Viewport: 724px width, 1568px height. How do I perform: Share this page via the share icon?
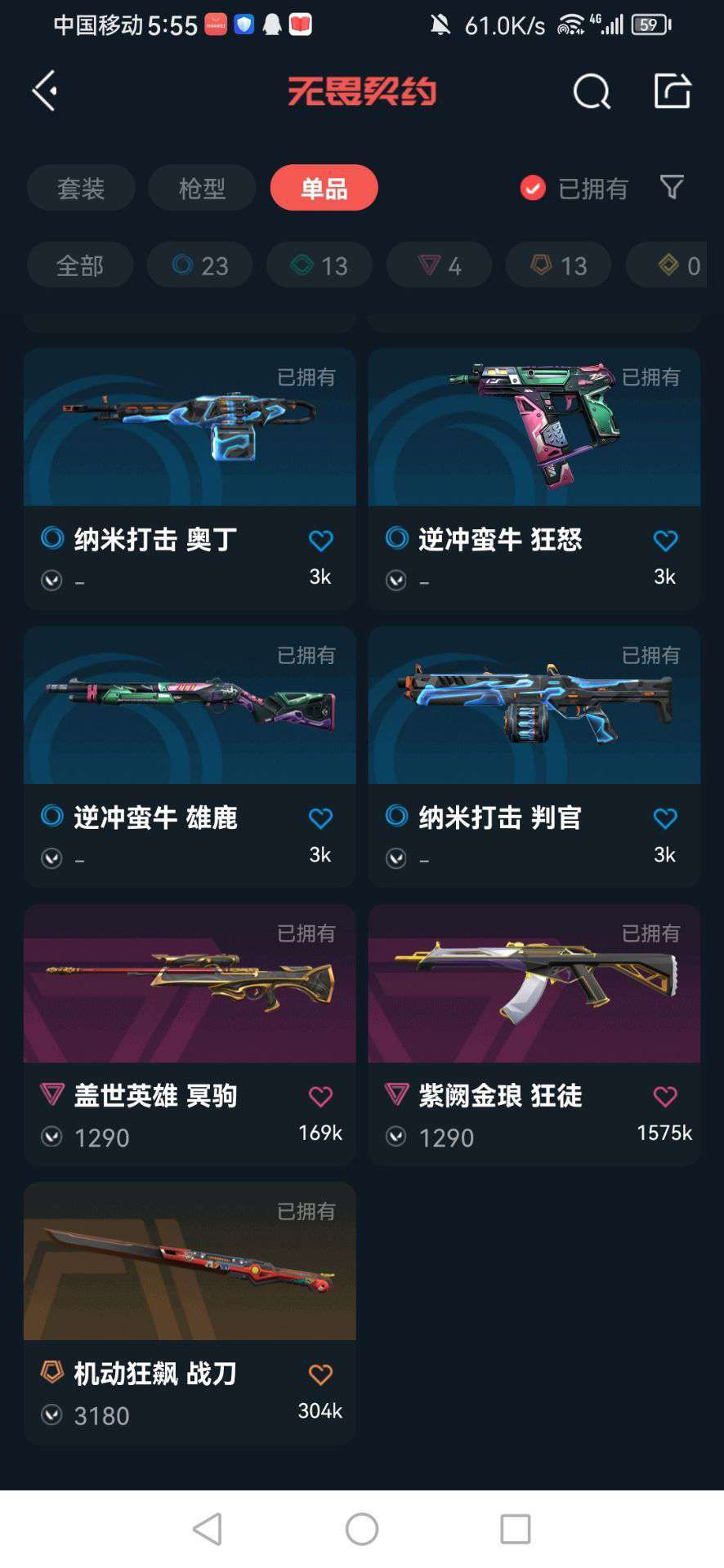tap(673, 91)
